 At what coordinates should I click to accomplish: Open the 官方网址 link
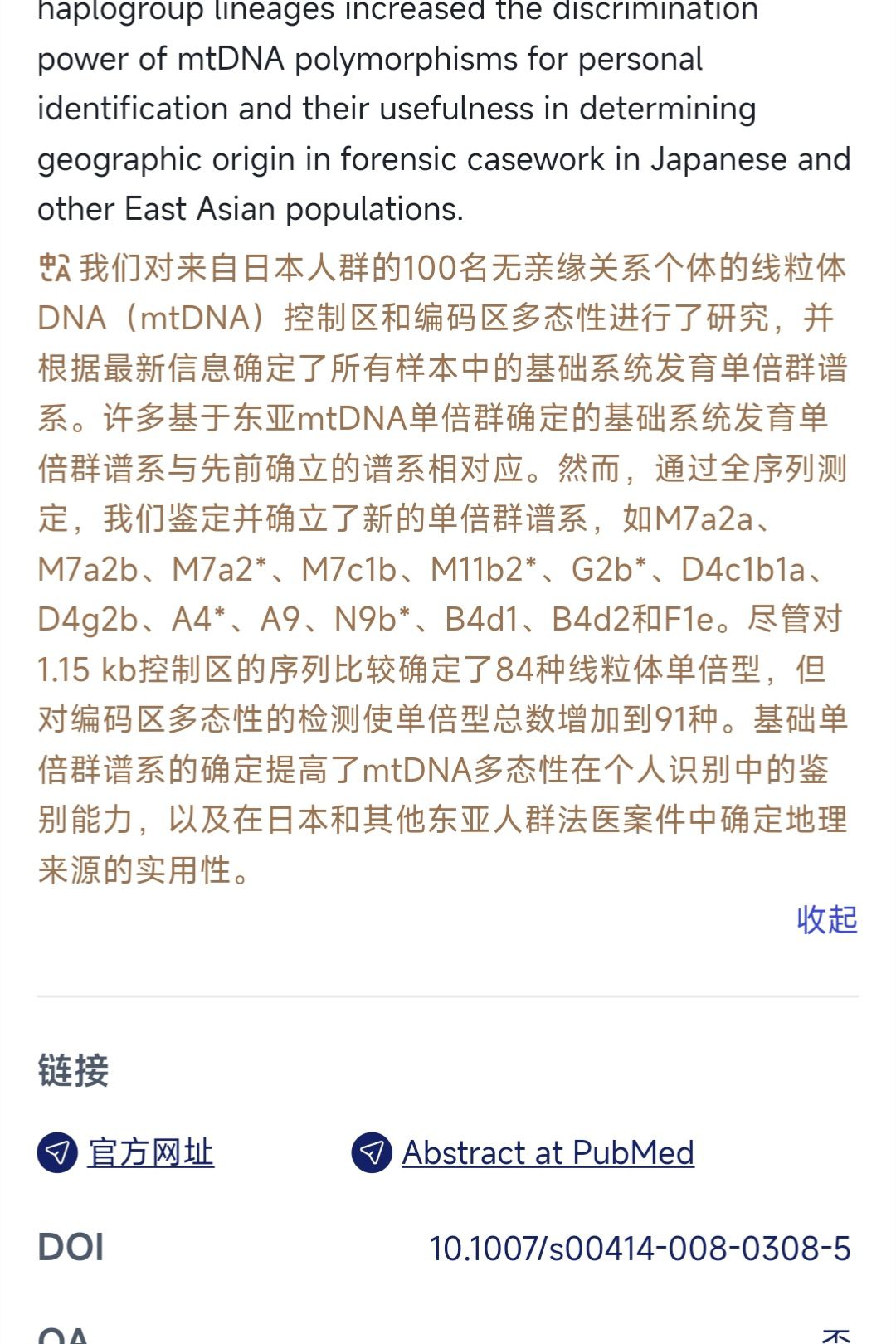pos(150,1152)
